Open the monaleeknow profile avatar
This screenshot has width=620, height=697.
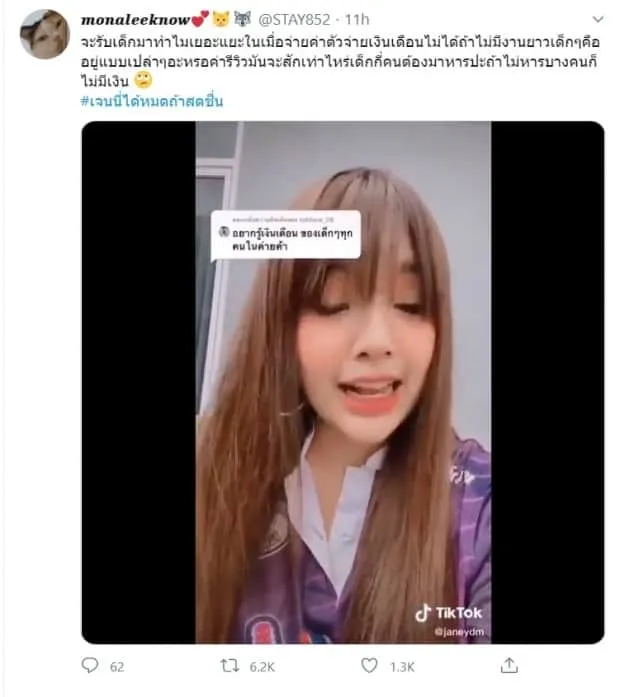click(x=44, y=35)
